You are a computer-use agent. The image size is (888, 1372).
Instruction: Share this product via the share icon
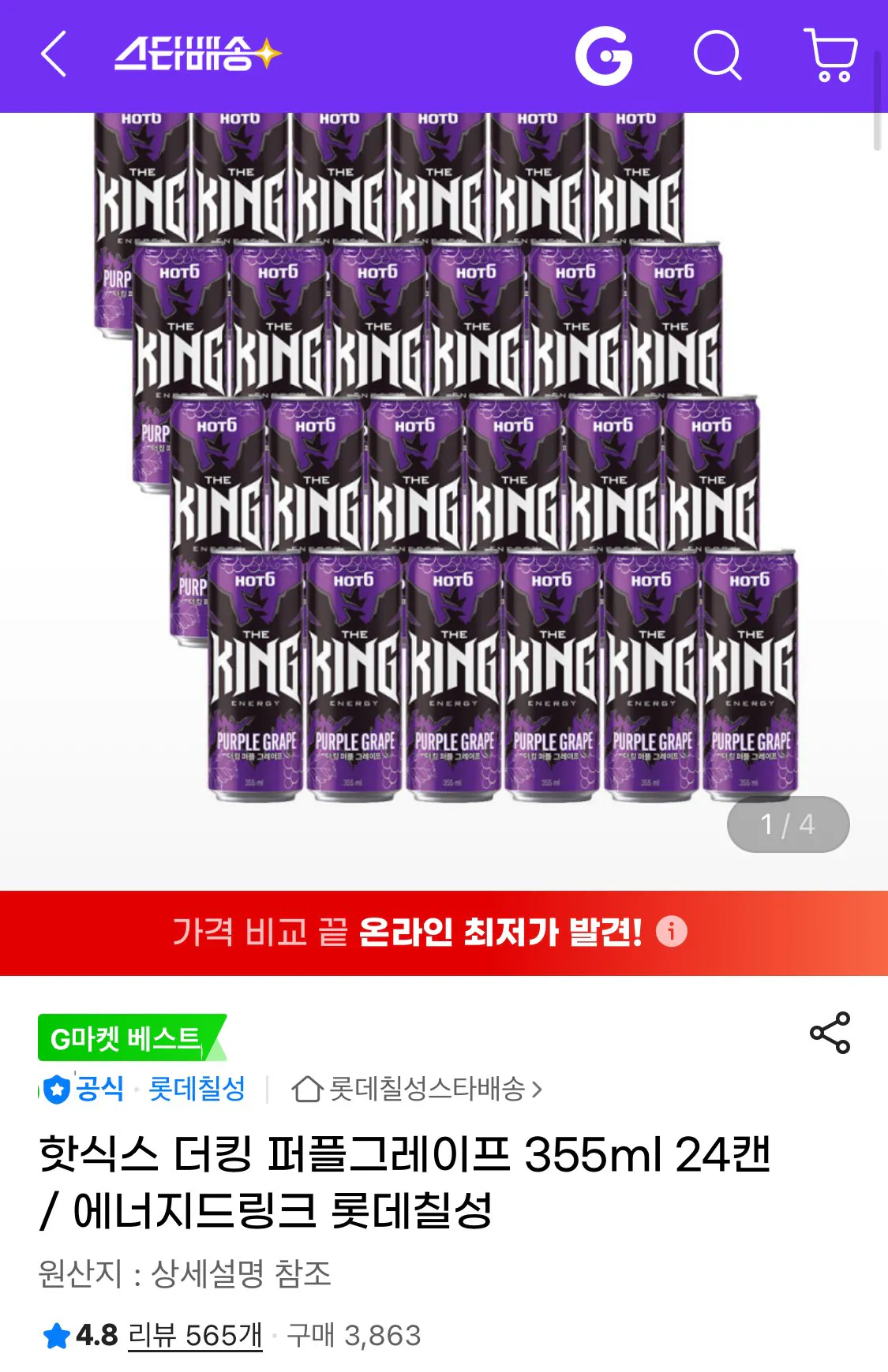(x=830, y=1034)
